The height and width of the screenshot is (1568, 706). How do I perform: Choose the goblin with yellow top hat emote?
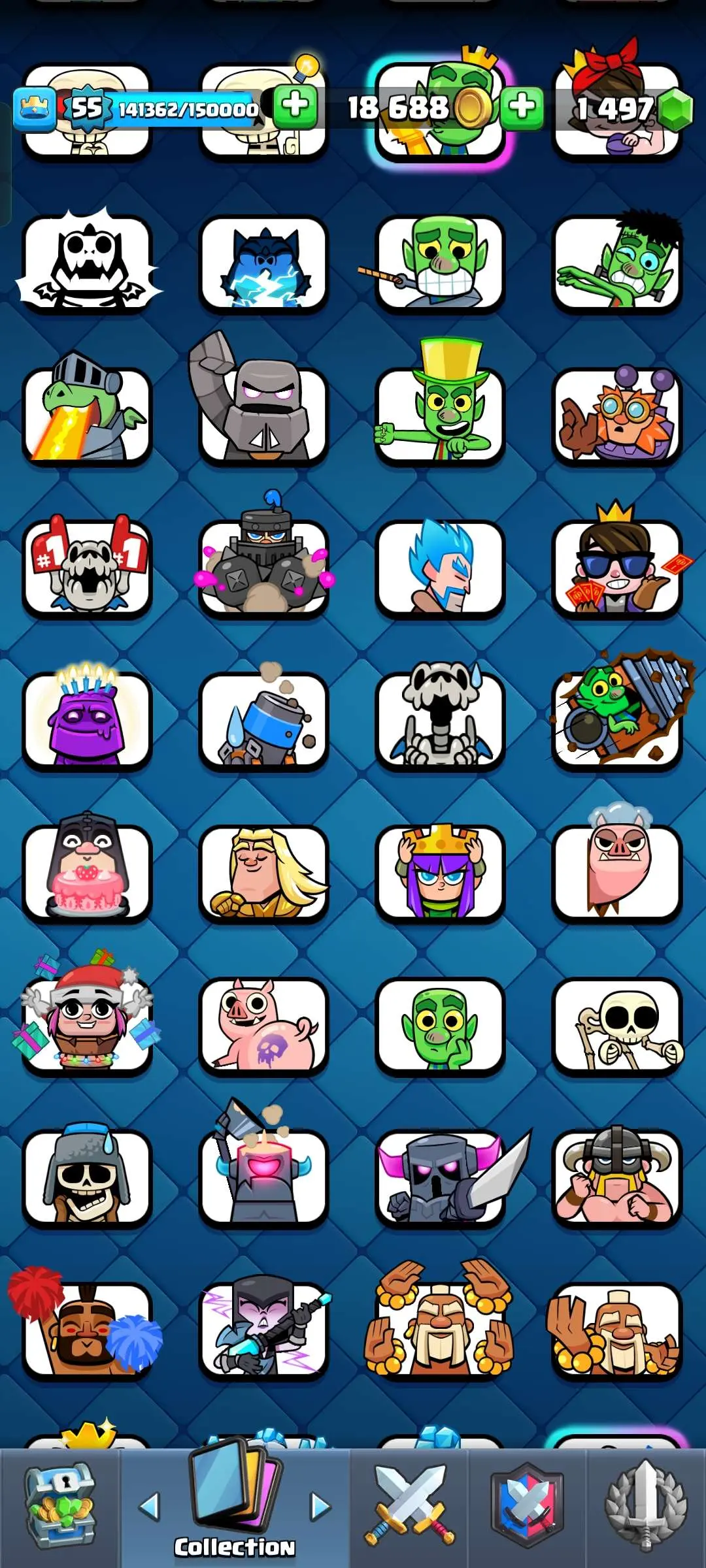[x=441, y=412]
